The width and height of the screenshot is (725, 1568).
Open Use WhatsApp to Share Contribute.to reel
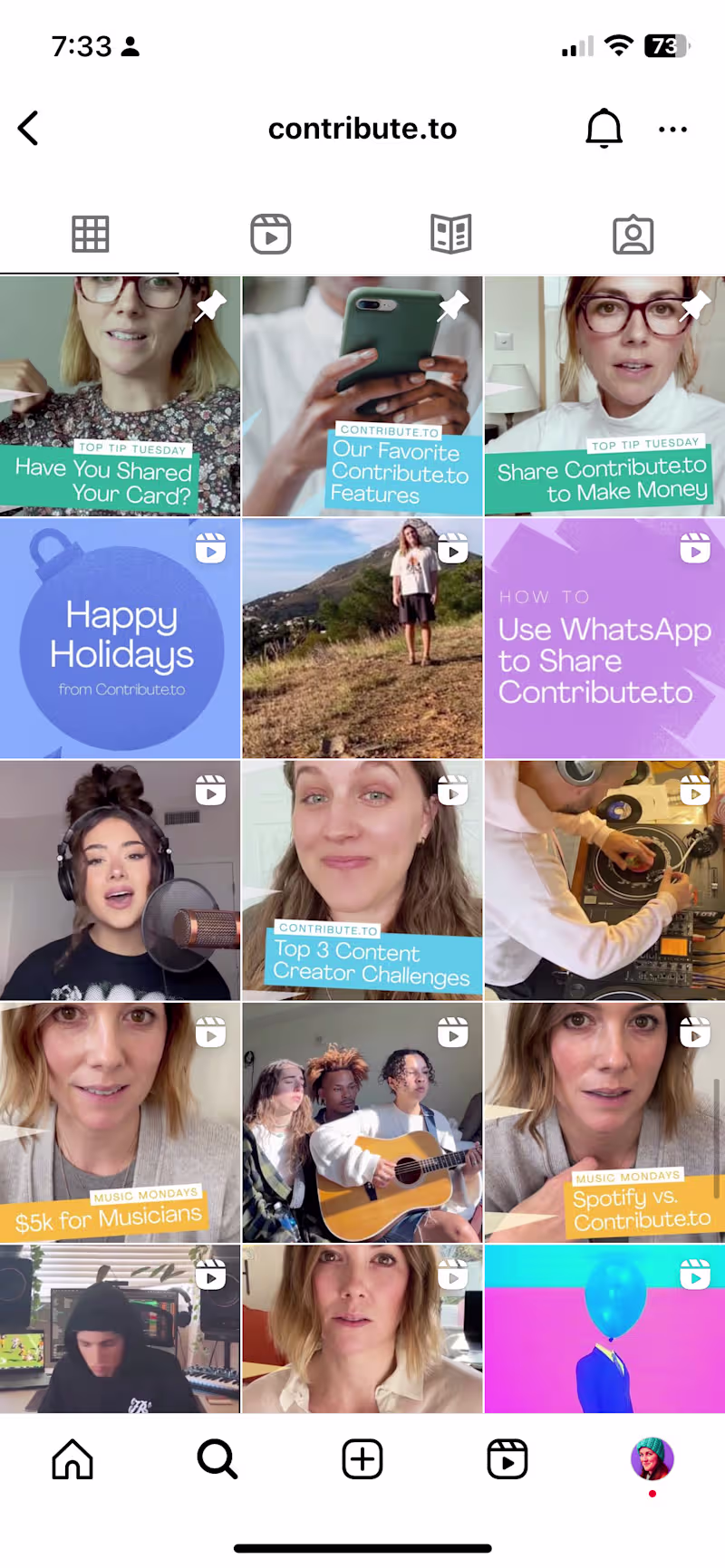(x=604, y=639)
